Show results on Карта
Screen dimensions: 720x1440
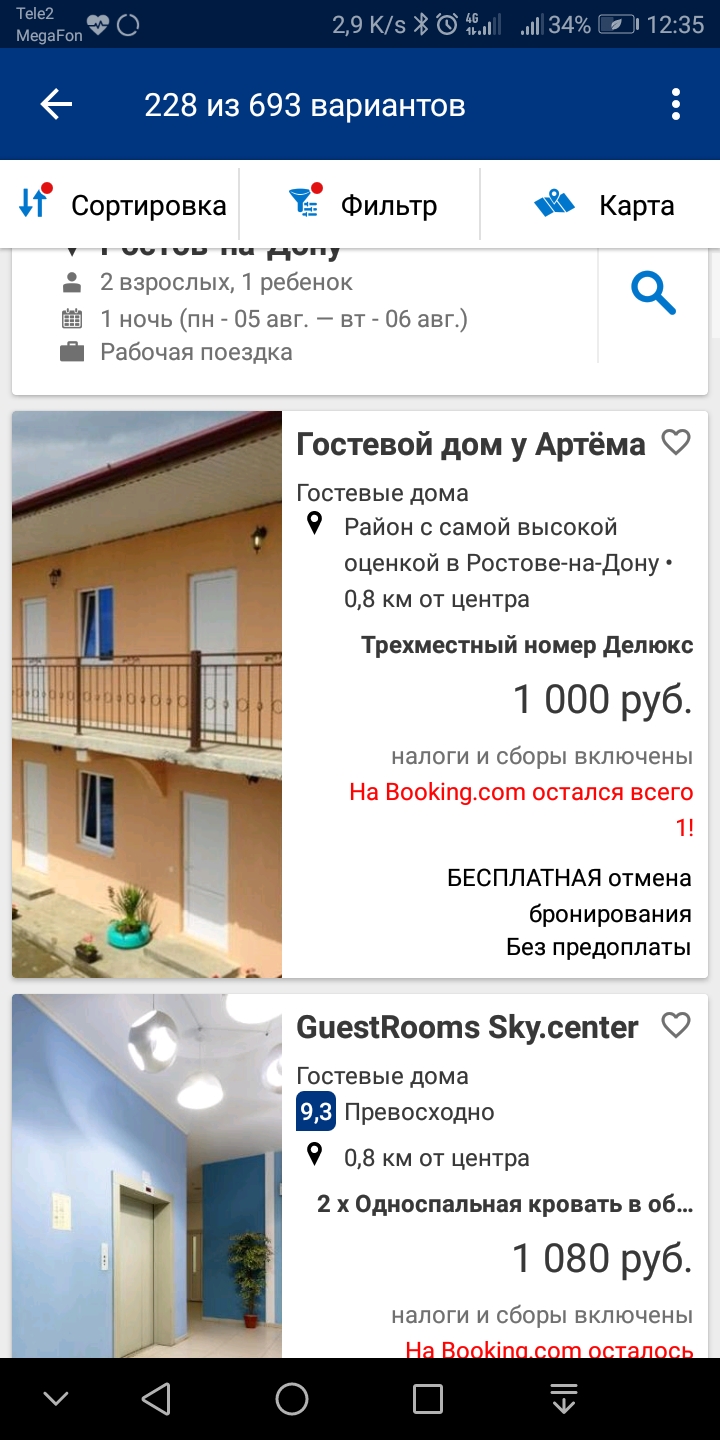[602, 205]
